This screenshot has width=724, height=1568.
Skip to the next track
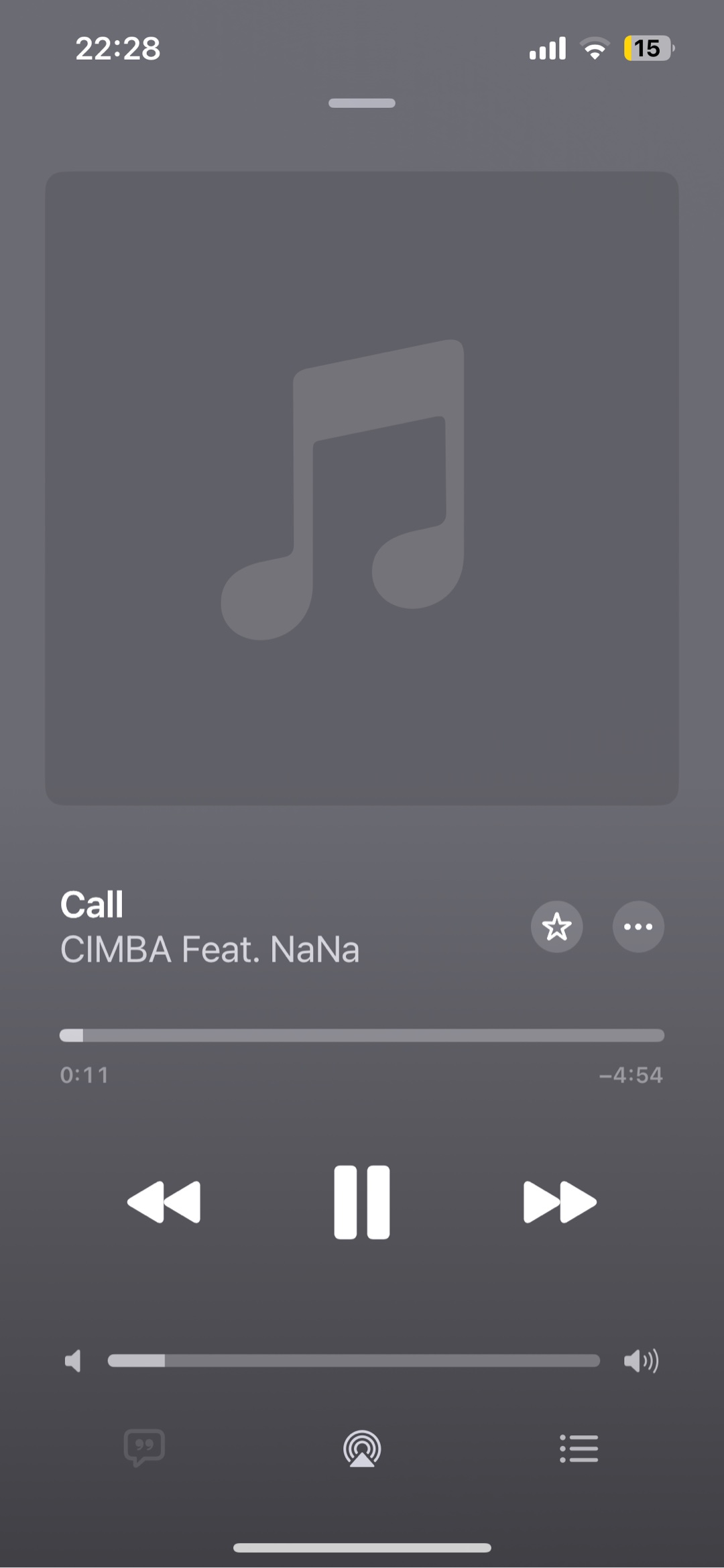pyautogui.click(x=560, y=1202)
